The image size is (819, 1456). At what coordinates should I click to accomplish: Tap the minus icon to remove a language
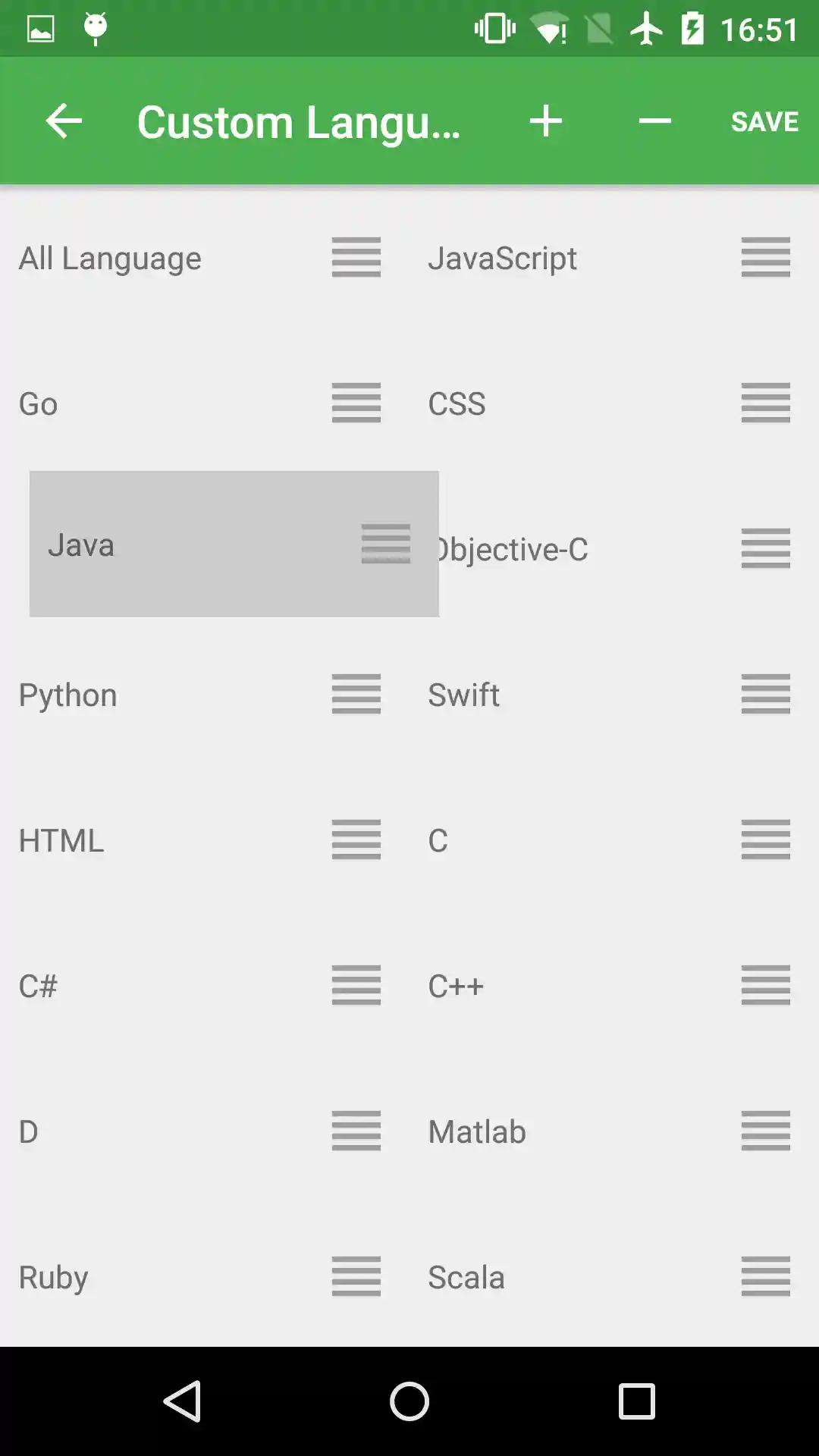click(x=654, y=121)
